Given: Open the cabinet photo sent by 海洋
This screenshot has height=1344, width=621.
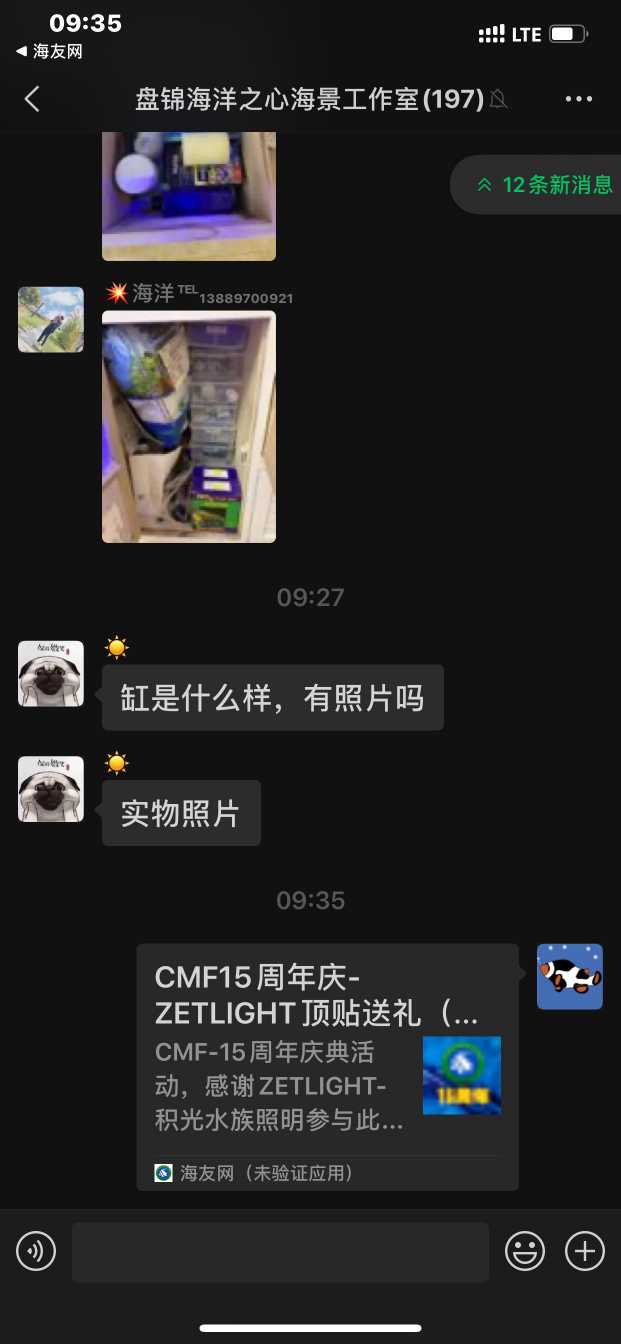Looking at the screenshot, I should coord(189,427).
